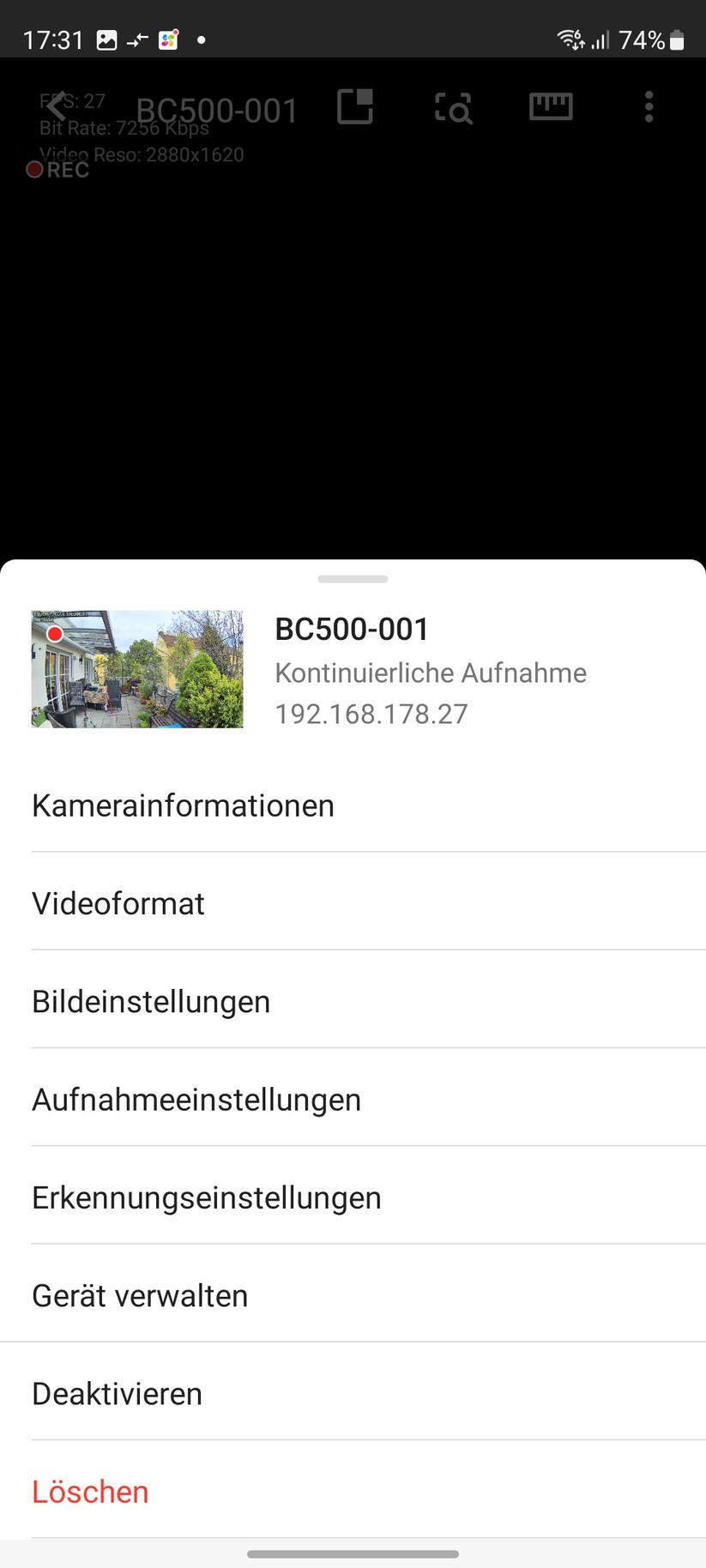Tap the gallery icon in status bar
The image size is (706, 1568).
(106, 39)
